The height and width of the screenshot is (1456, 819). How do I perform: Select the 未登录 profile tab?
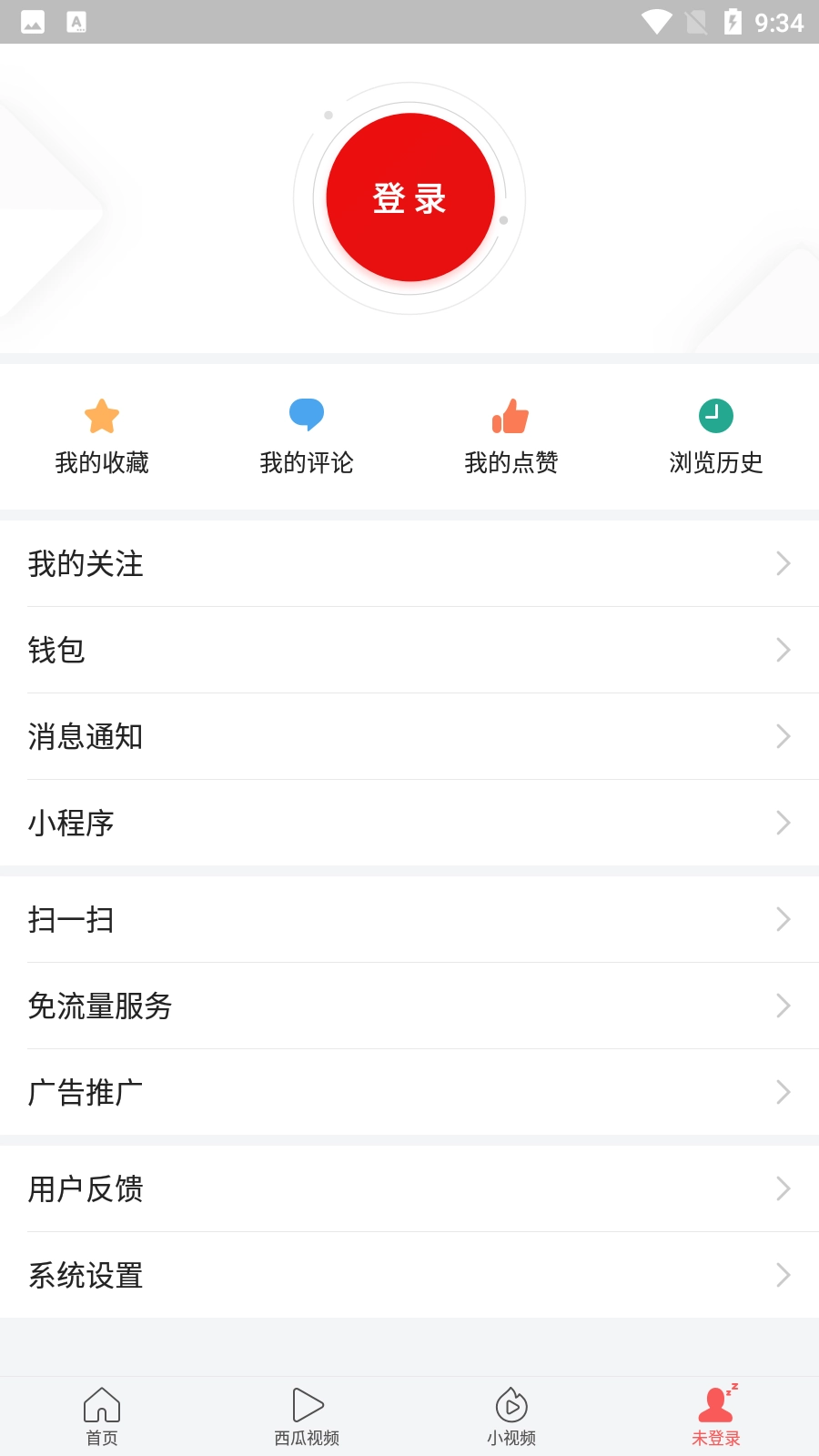716,1416
